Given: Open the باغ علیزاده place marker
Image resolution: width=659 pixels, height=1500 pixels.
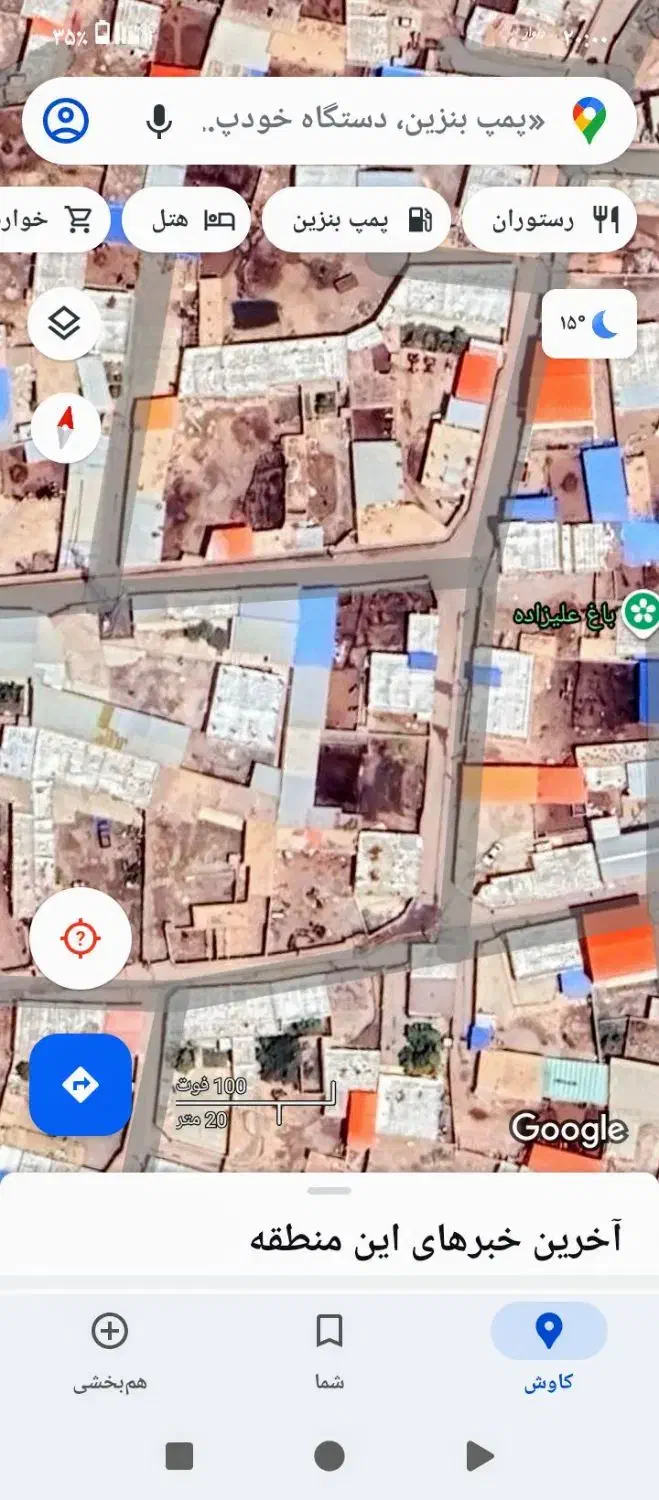Looking at the screenshot, I should (x=639, y=611).
